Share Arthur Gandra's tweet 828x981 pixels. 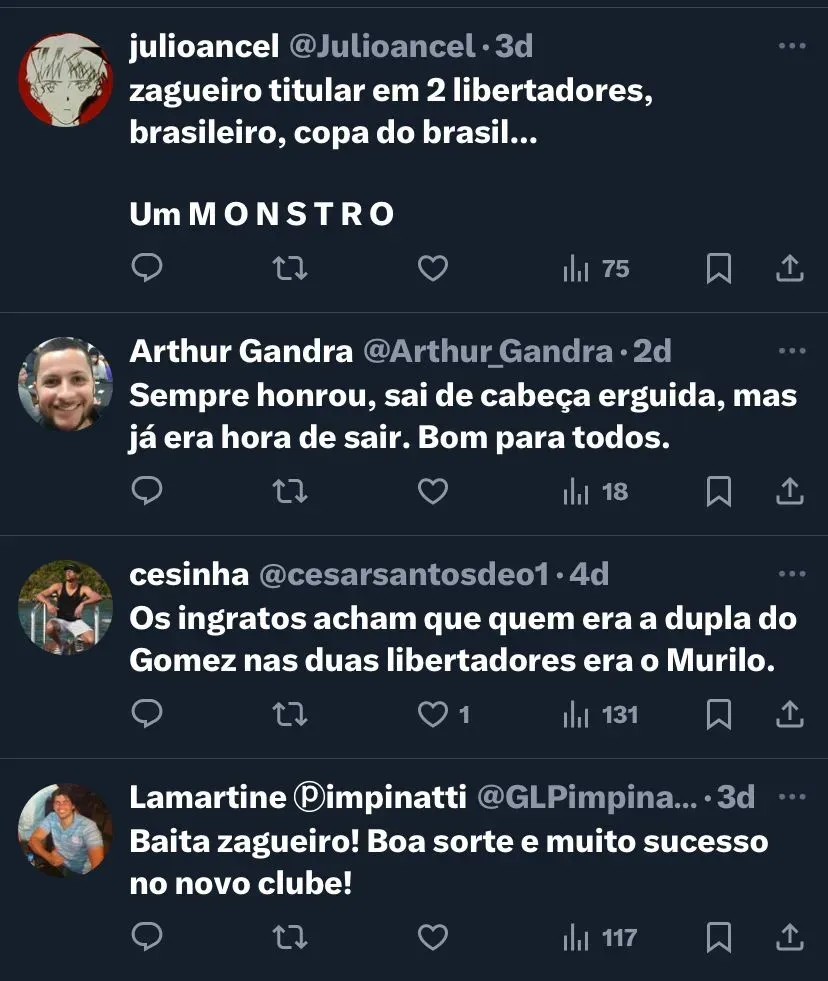tap(789, 491)
